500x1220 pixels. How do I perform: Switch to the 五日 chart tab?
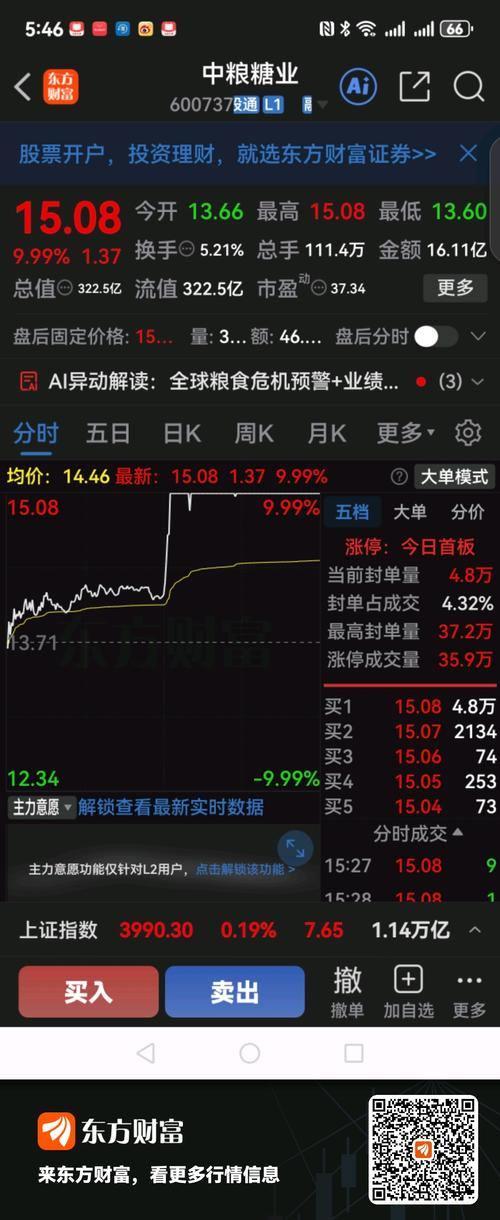pyautogui.click(x=108, y=433)
